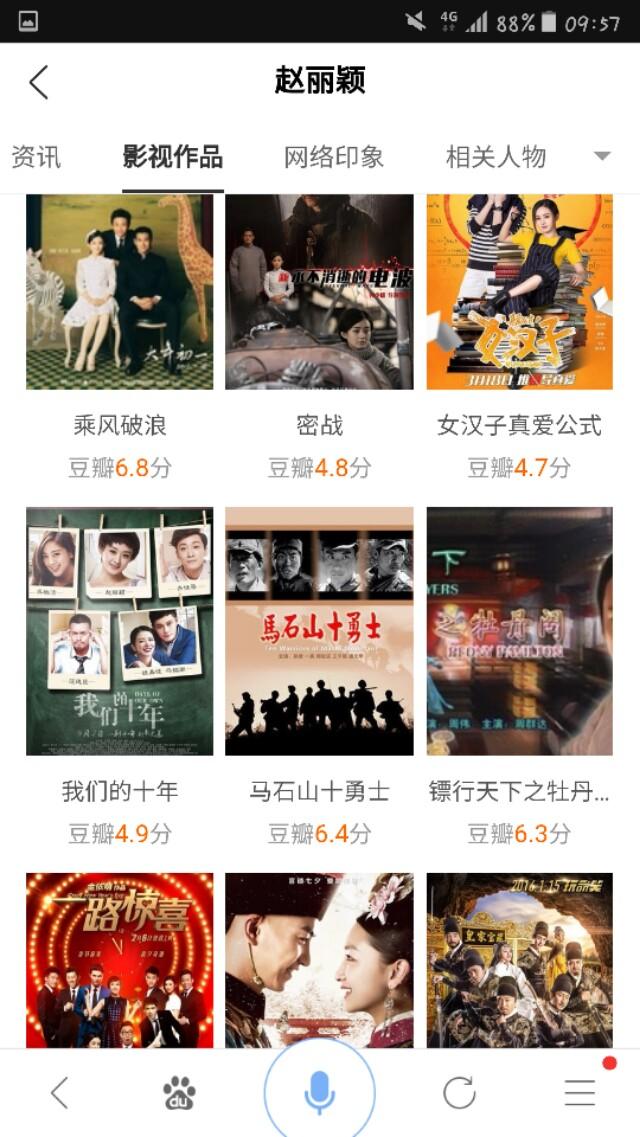640x1137 pixels.
Task: Switch to the 资讯 tab
Action: (36, 157)
